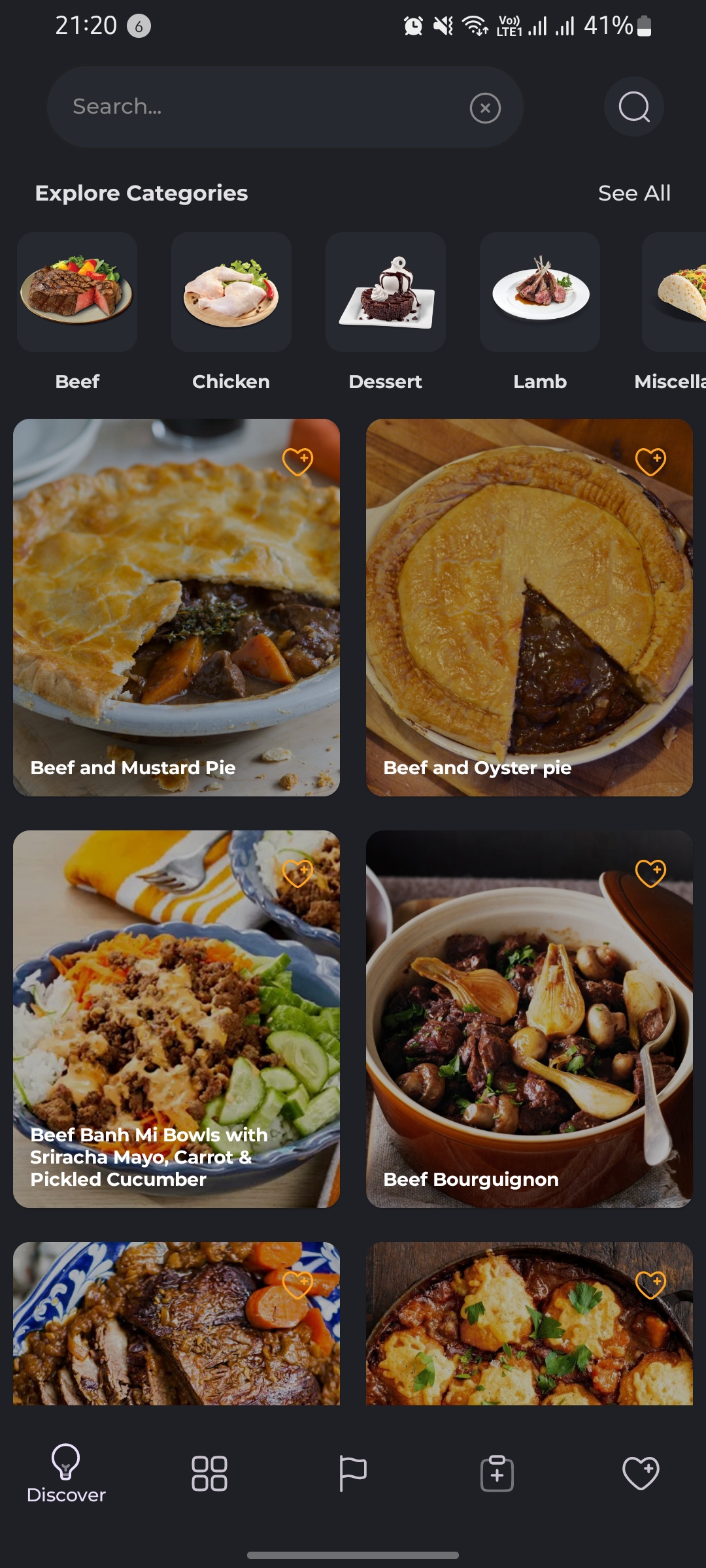Open the favorites heart tab
706x1568 pixels.
(x=641, y=1473)
